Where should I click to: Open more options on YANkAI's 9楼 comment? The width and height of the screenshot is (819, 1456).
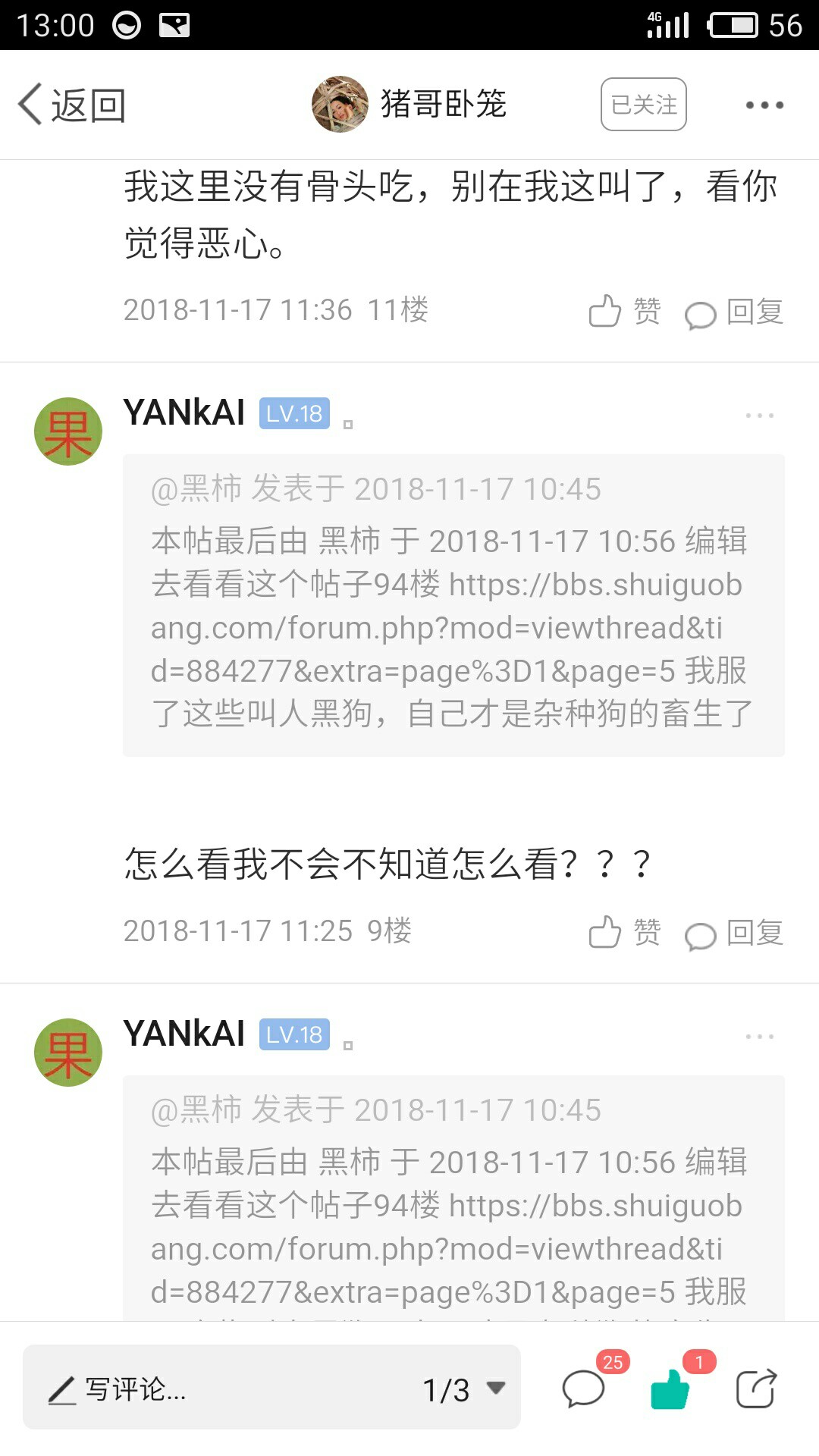click(759, 416)
